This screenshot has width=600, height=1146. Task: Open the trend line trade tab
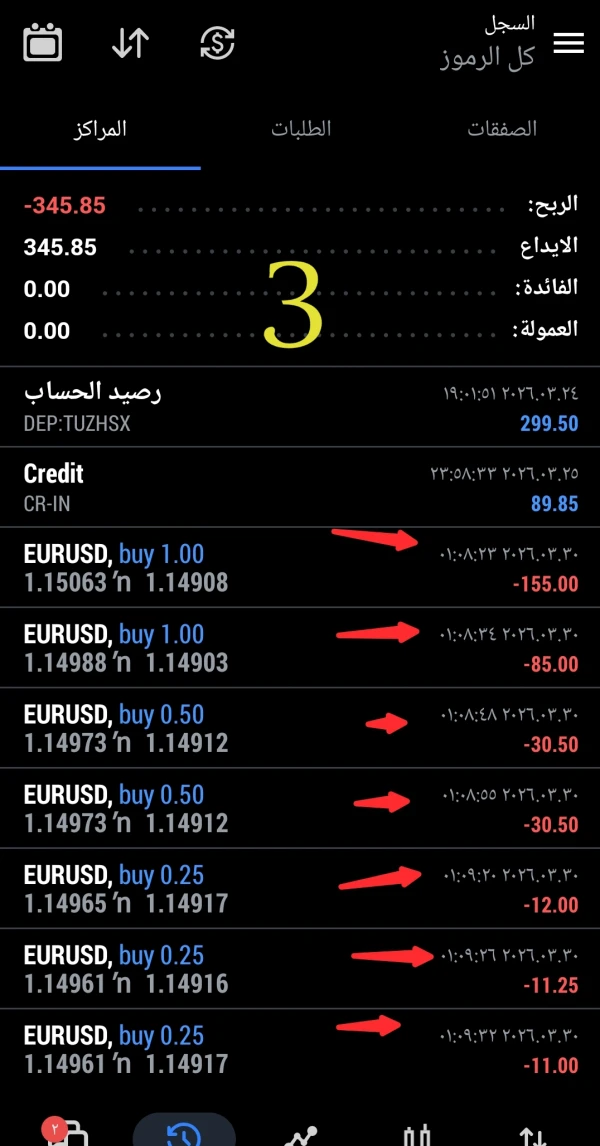point(300,1134)
